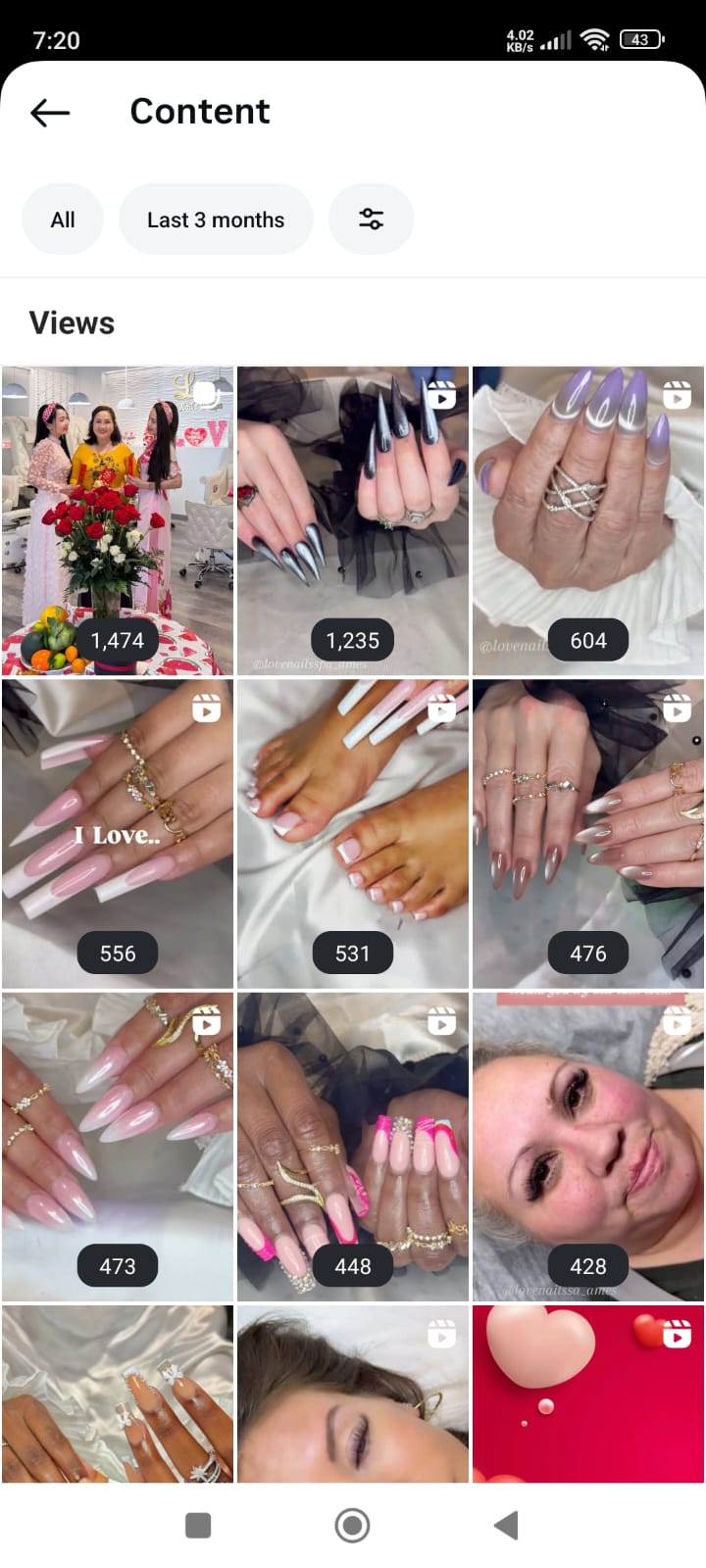Open the filter settings sliders icon
Viewport: 706px width, 1568px height.
point(371,220)
